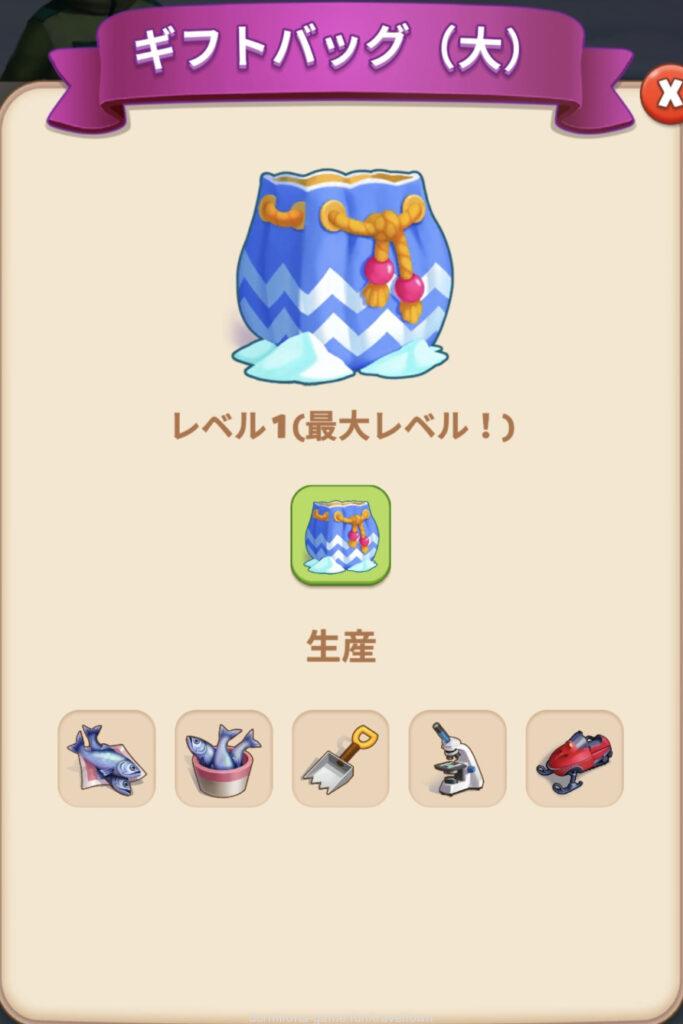Select the level 1 gift bag tile
This screenshot has width=683, height=1024.
[x=341, y=535]
